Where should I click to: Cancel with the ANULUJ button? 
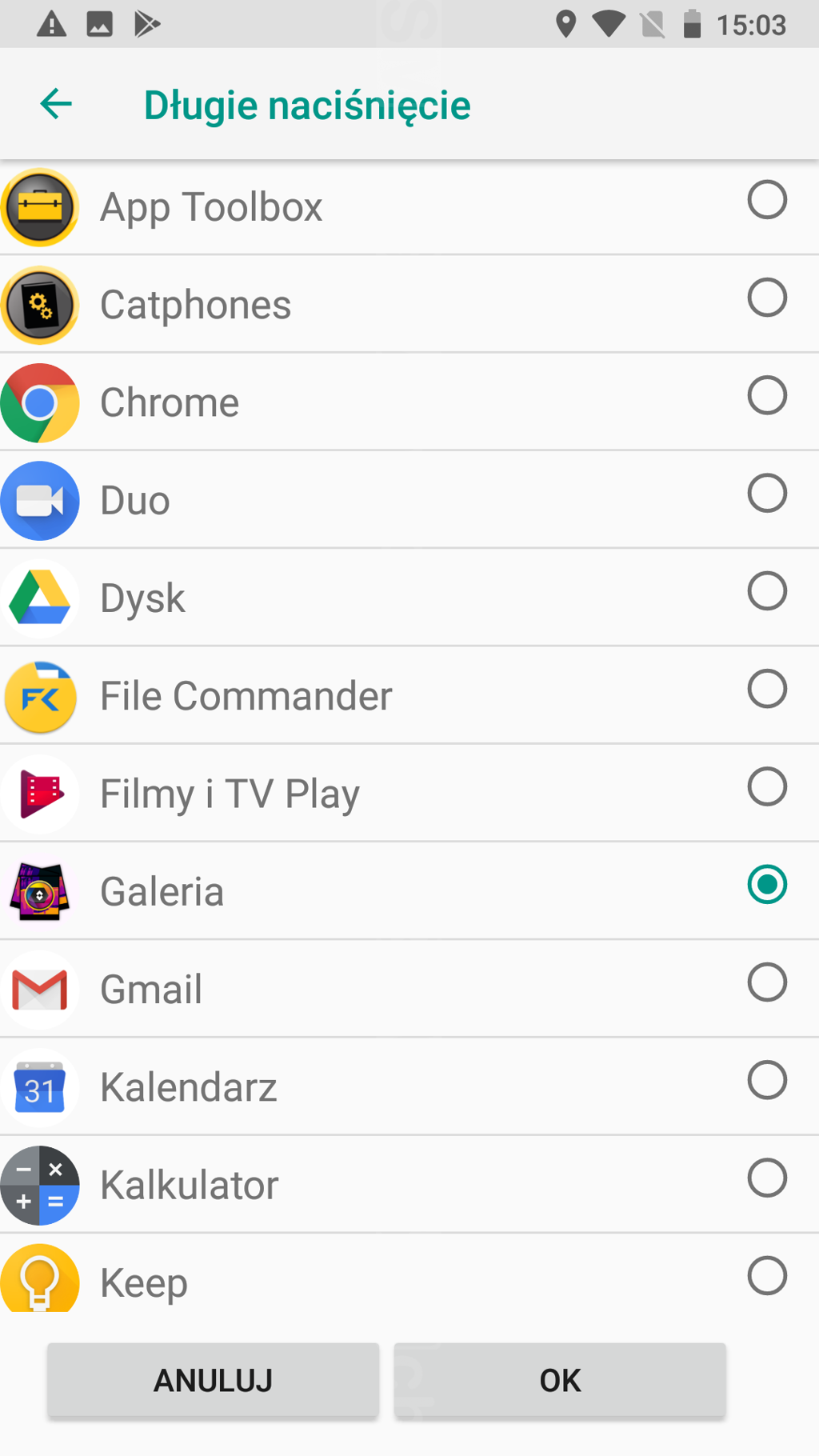tap(213, 1380)
